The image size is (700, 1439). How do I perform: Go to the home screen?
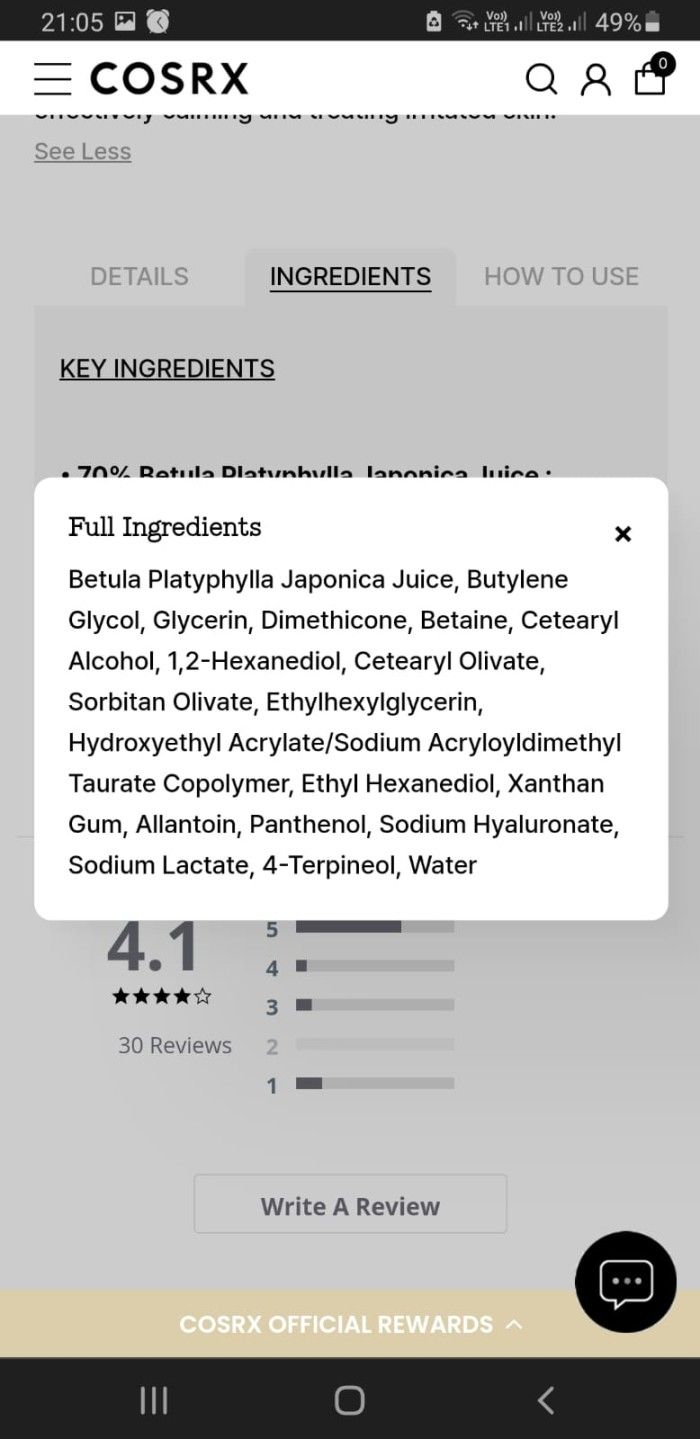pos(349,1399)
